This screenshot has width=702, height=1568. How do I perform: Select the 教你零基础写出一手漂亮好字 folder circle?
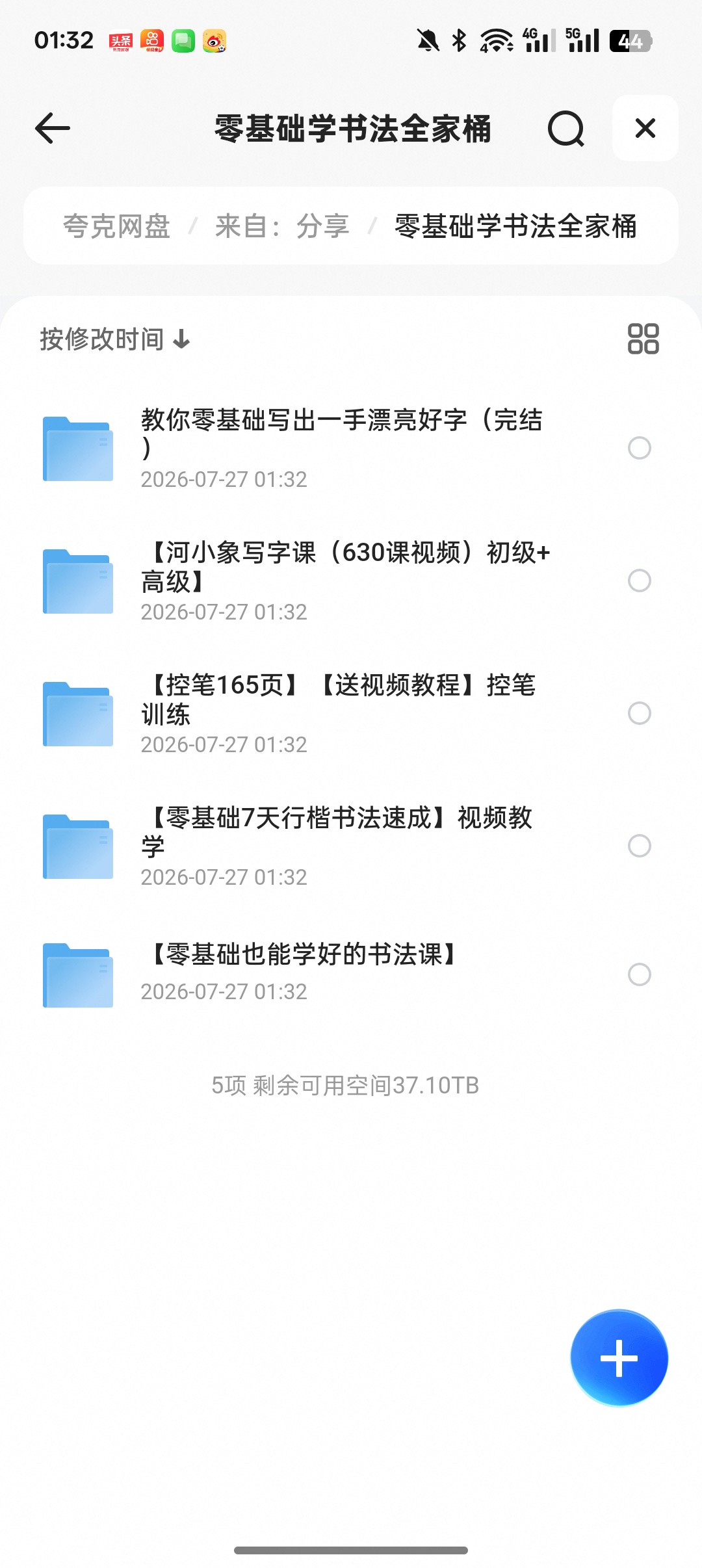pos(640,448)
